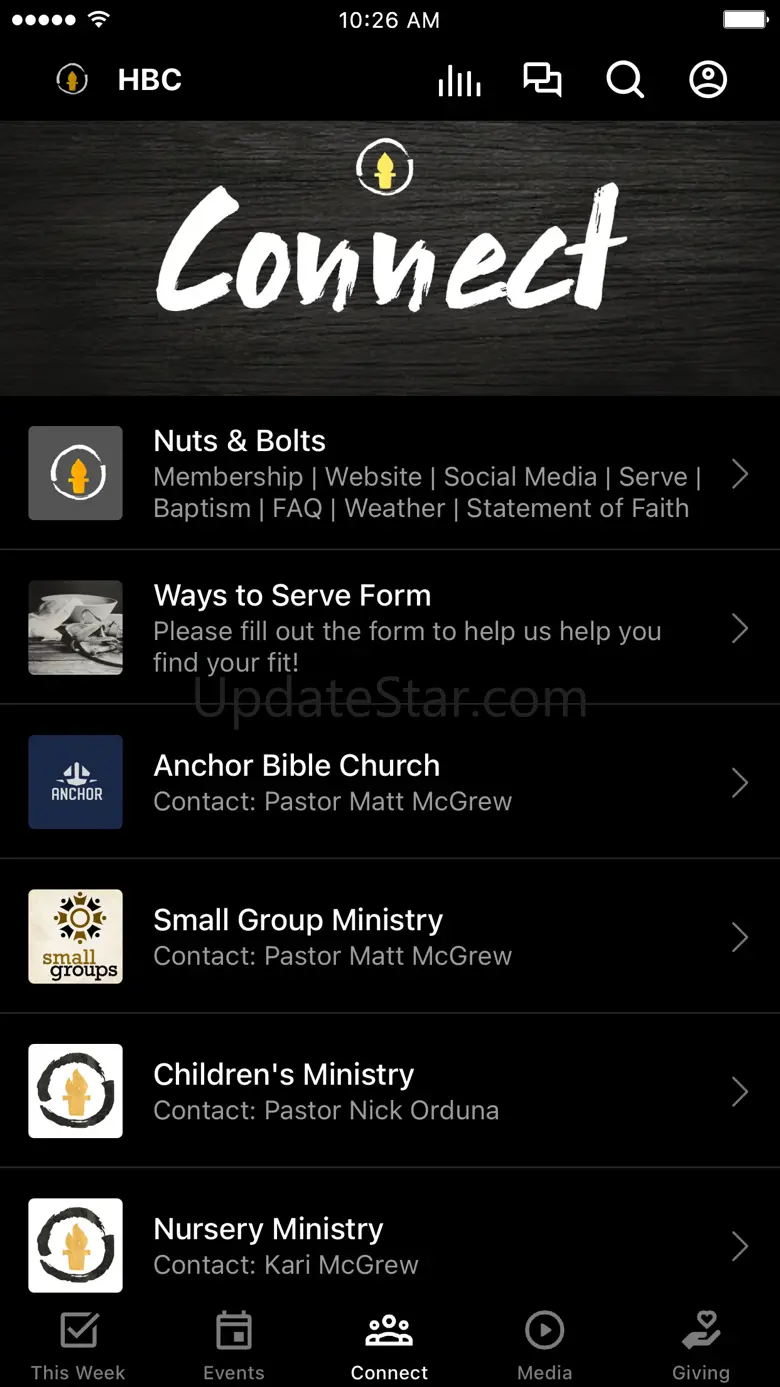Open the messages chat icon
The image size is (780, 1387).
click(x=542, y=80)
